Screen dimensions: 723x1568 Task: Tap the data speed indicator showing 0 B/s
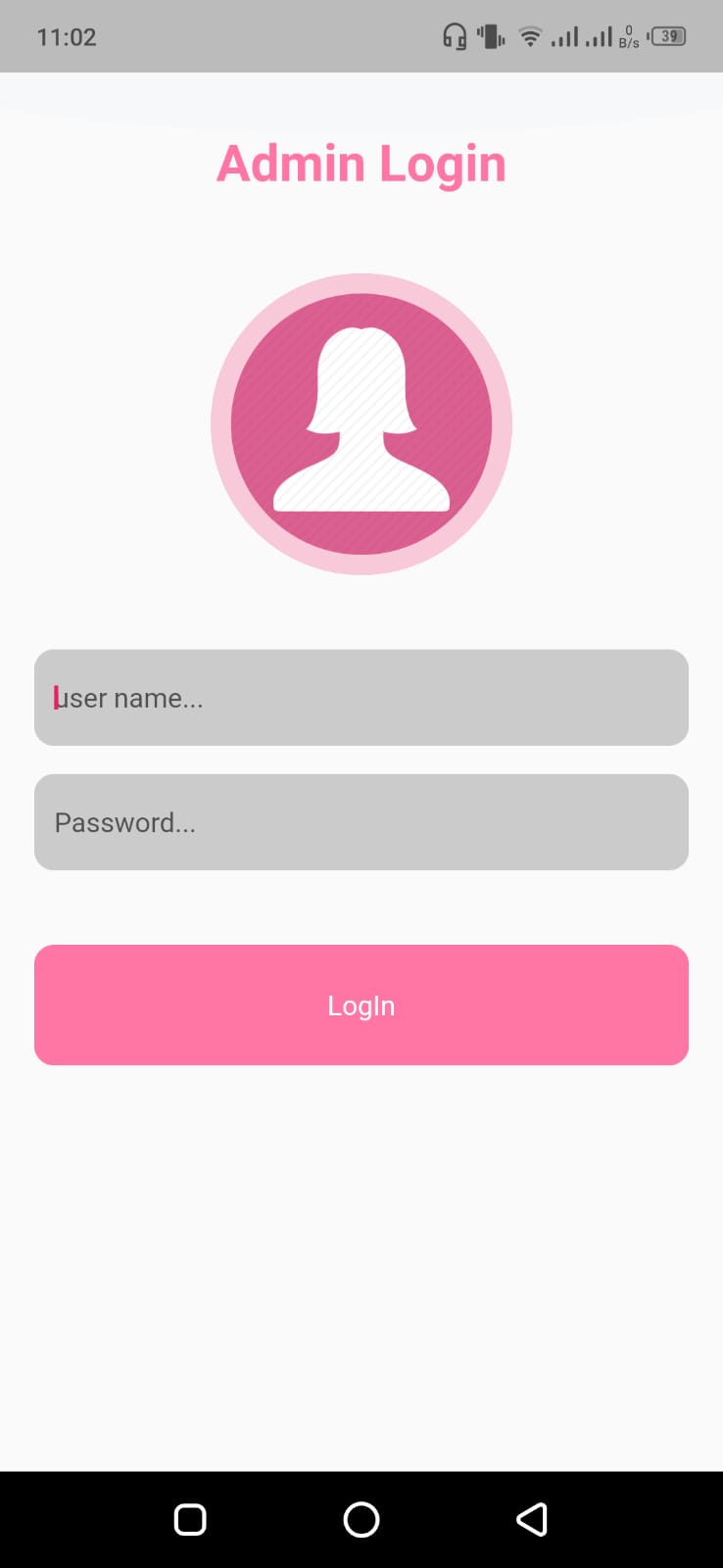click(x=628, y=37)
